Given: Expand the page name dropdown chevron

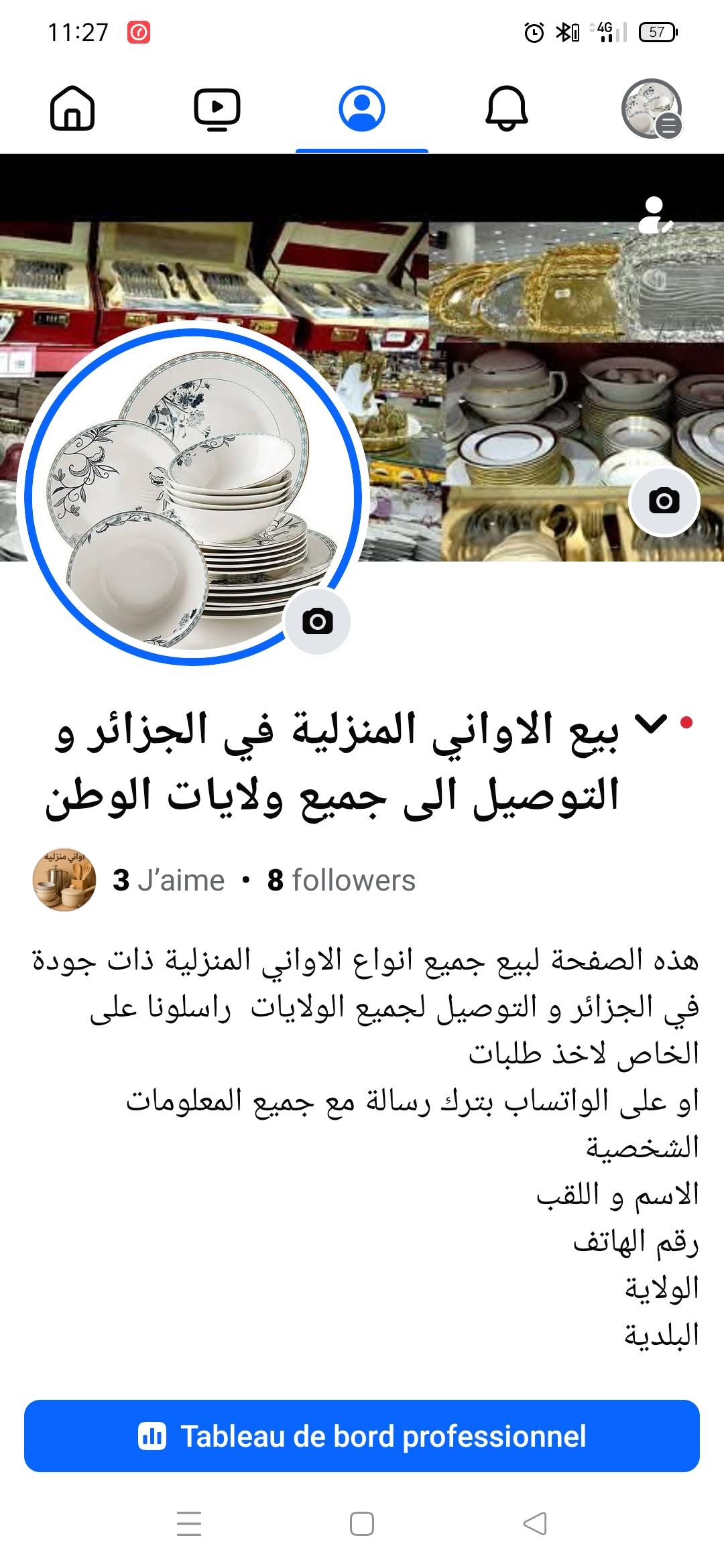Looking at the screenshot, I should point(650,724).
